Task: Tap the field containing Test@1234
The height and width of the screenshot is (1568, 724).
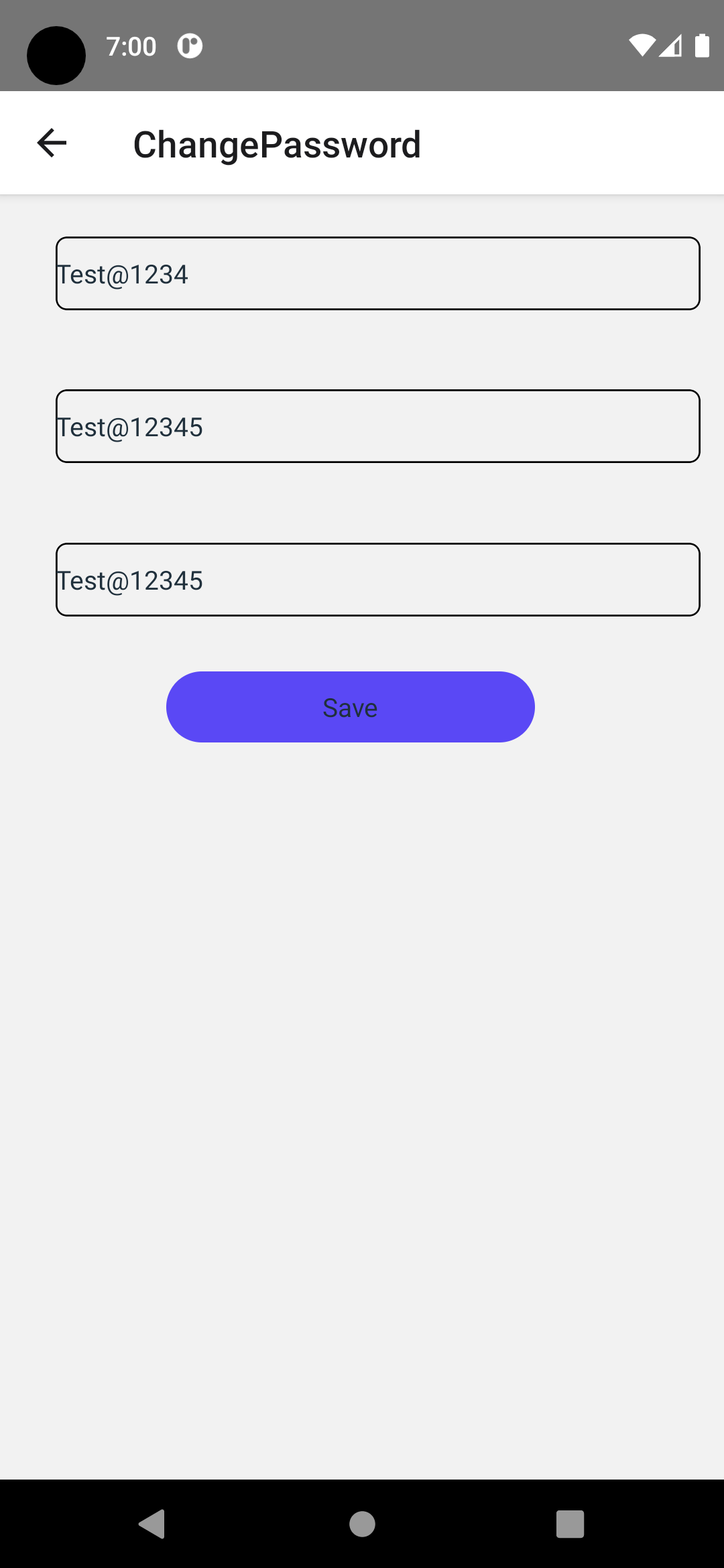Action: tap(378, 273)
